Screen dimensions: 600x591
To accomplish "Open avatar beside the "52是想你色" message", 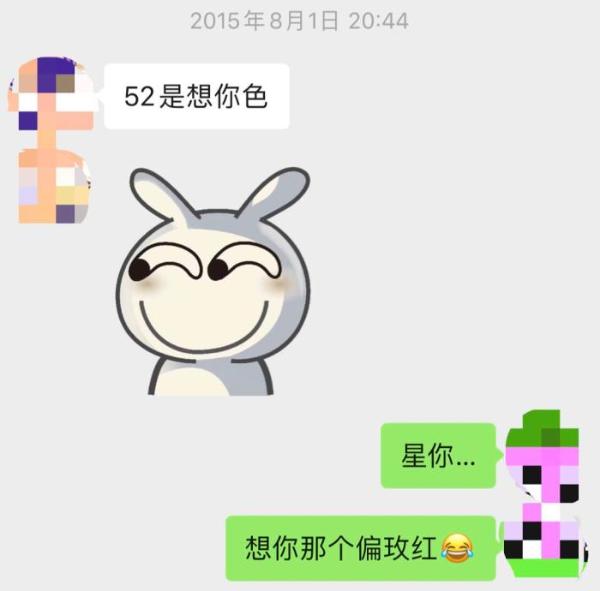I will [48, 94].
